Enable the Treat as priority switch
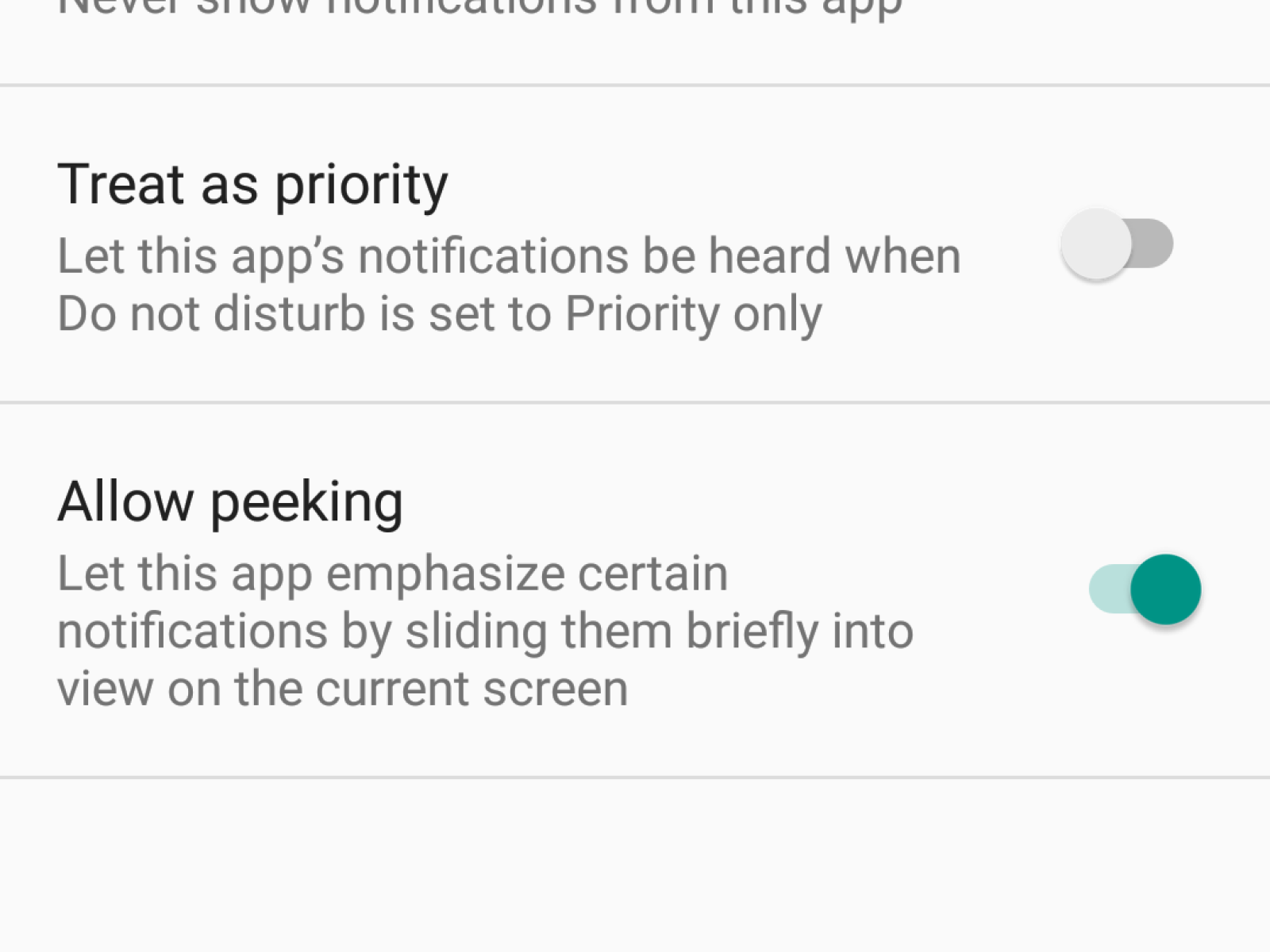Screen dimensions: 1270x952 1117,244
